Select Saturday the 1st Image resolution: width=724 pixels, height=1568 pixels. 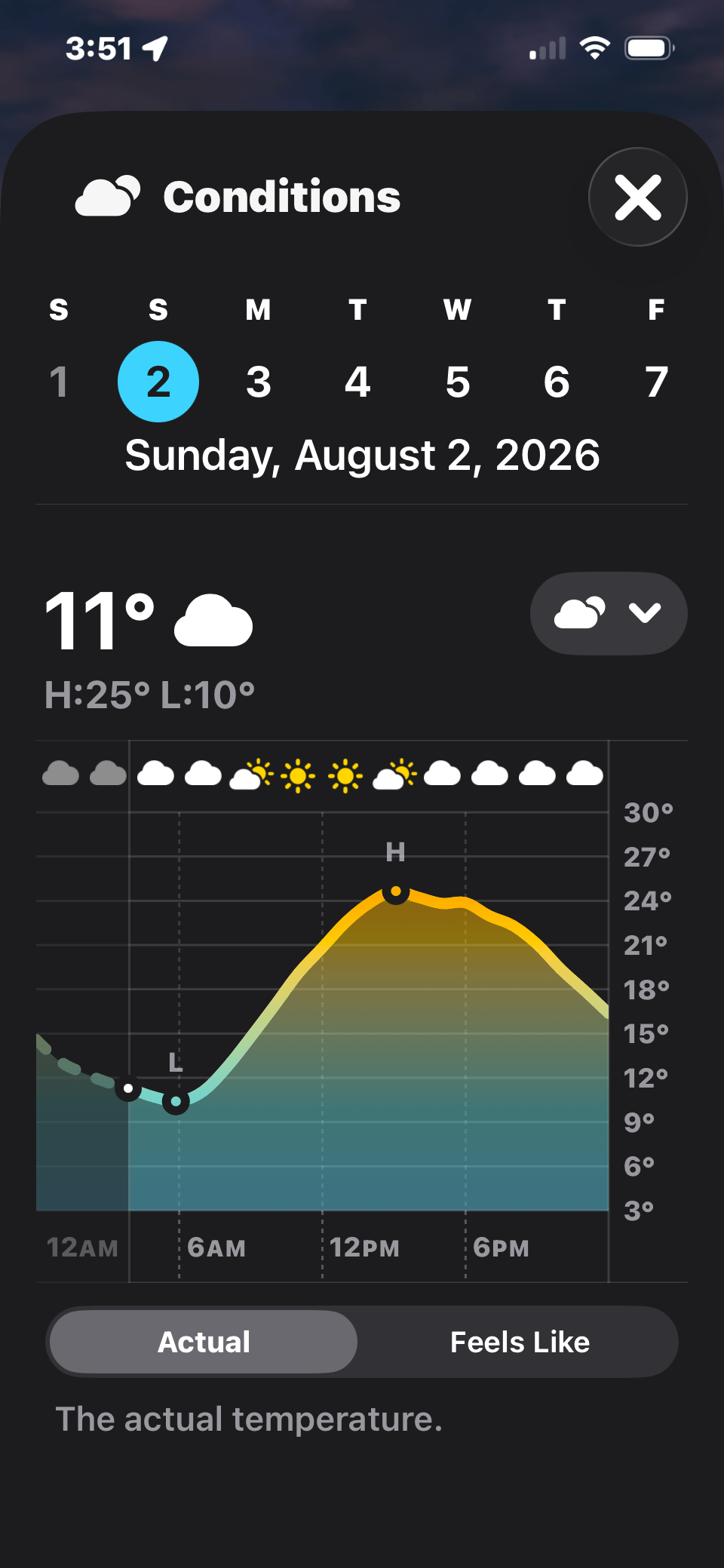(59, 382)
